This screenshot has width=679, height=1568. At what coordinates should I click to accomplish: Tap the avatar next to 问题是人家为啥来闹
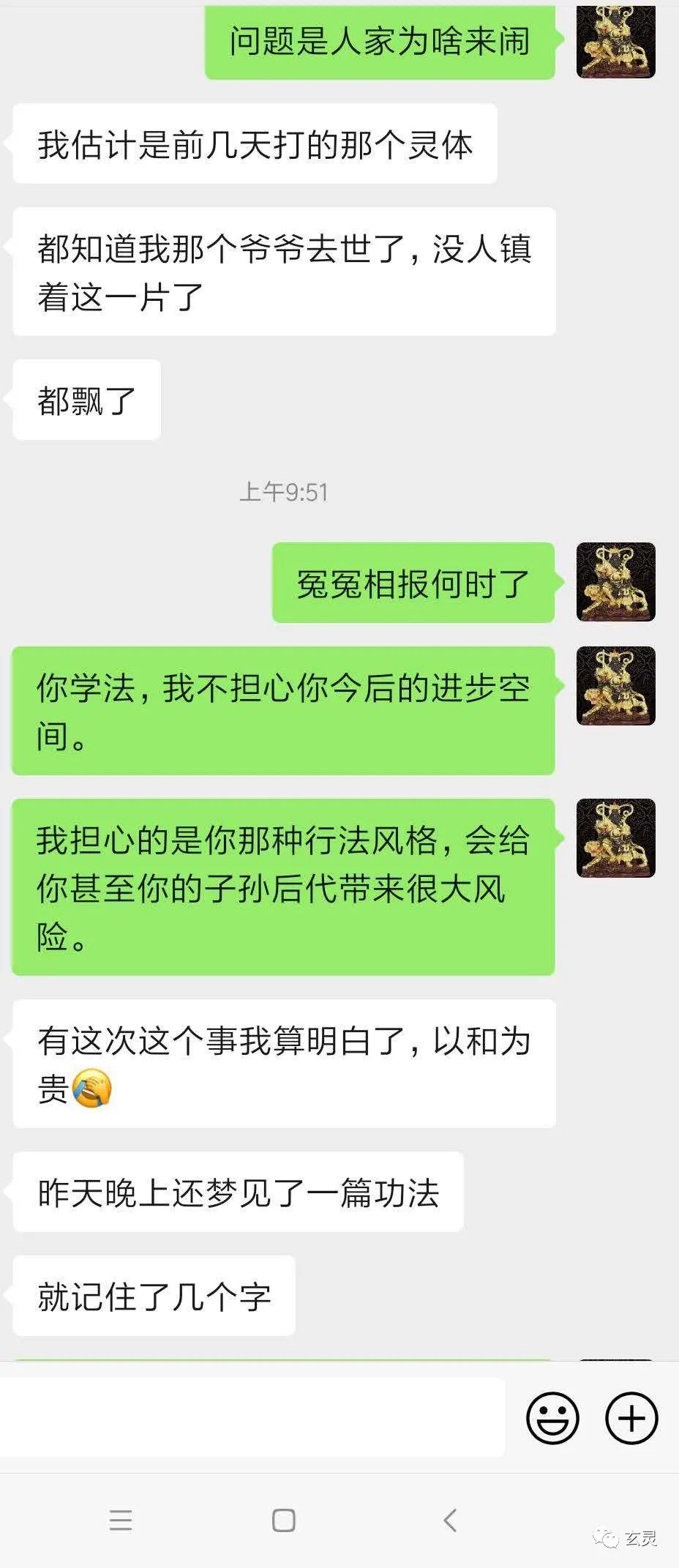coord(615,42)
